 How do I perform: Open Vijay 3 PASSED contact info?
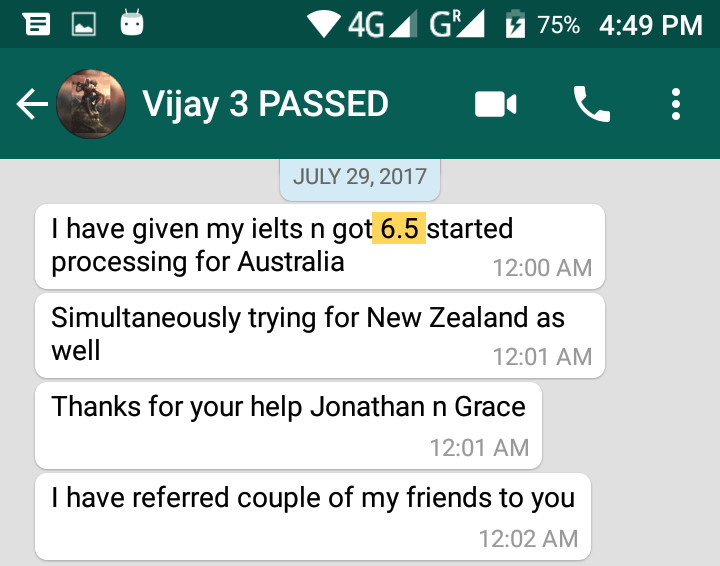265,104
